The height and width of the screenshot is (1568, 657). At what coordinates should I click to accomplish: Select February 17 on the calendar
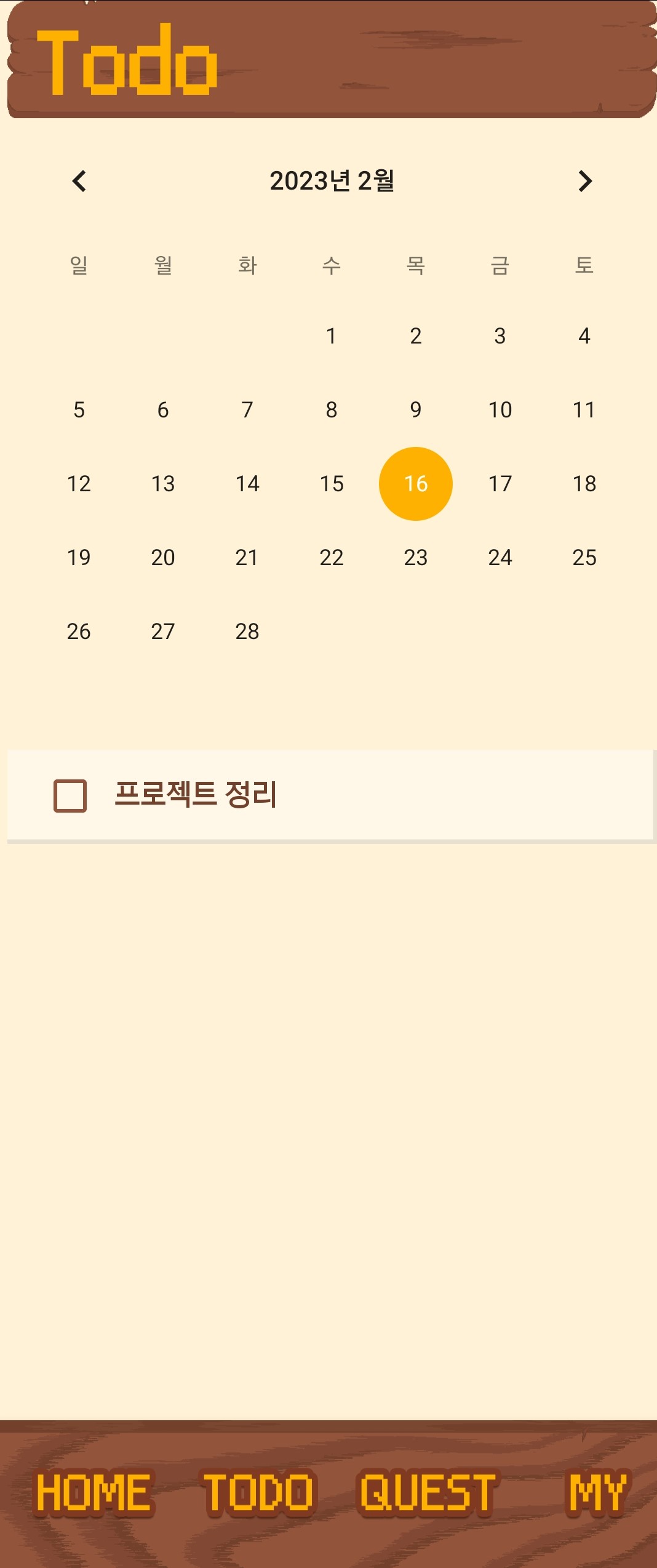tap(500, 484)
